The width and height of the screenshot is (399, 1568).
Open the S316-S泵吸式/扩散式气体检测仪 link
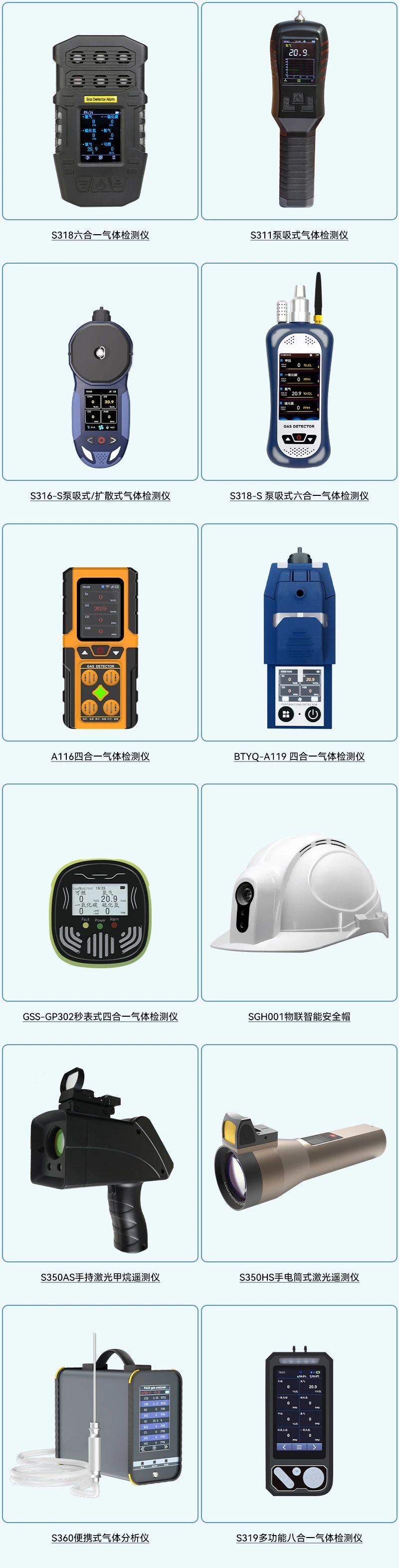100,495
